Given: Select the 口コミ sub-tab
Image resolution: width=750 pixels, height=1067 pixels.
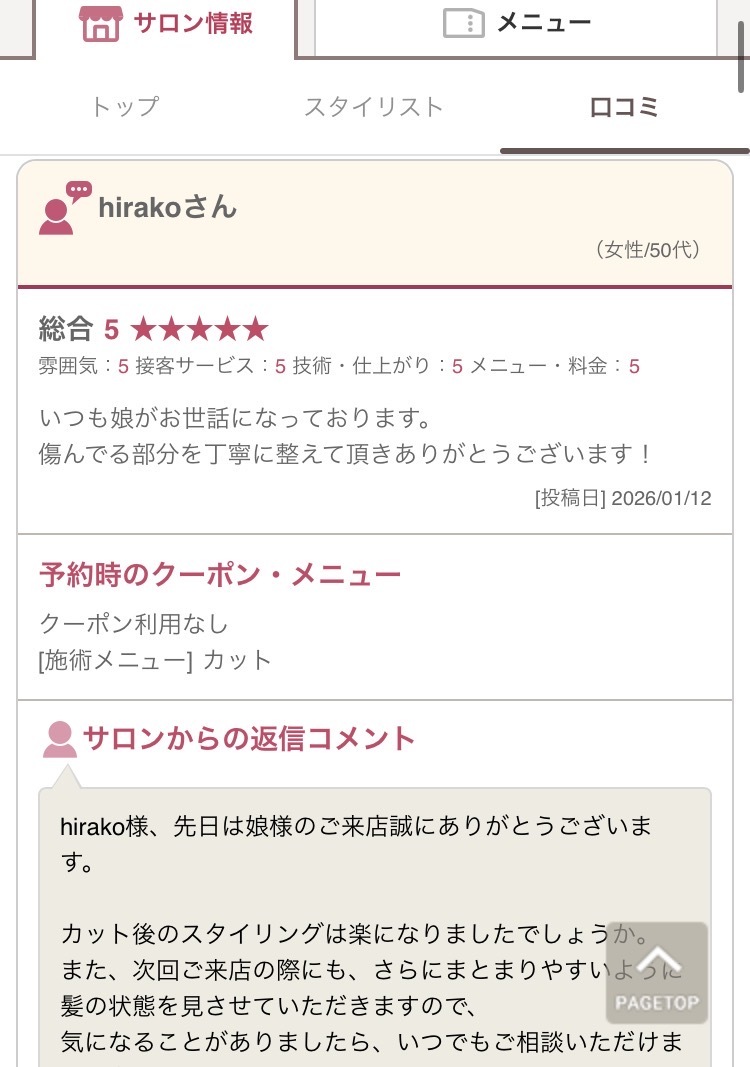Looking at the screenshot, I should [x=624, y=108].
